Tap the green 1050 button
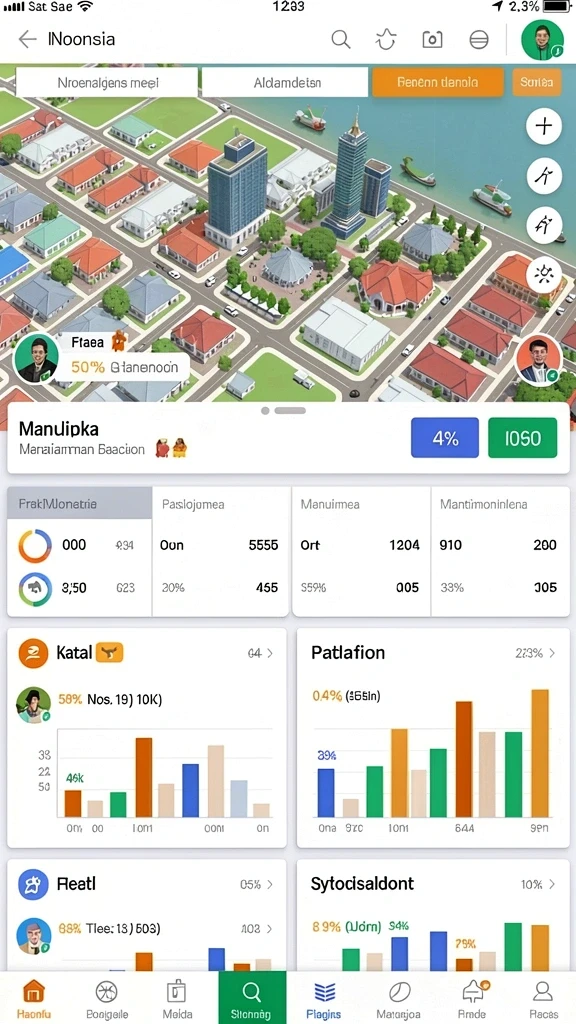 pos(522,438)
